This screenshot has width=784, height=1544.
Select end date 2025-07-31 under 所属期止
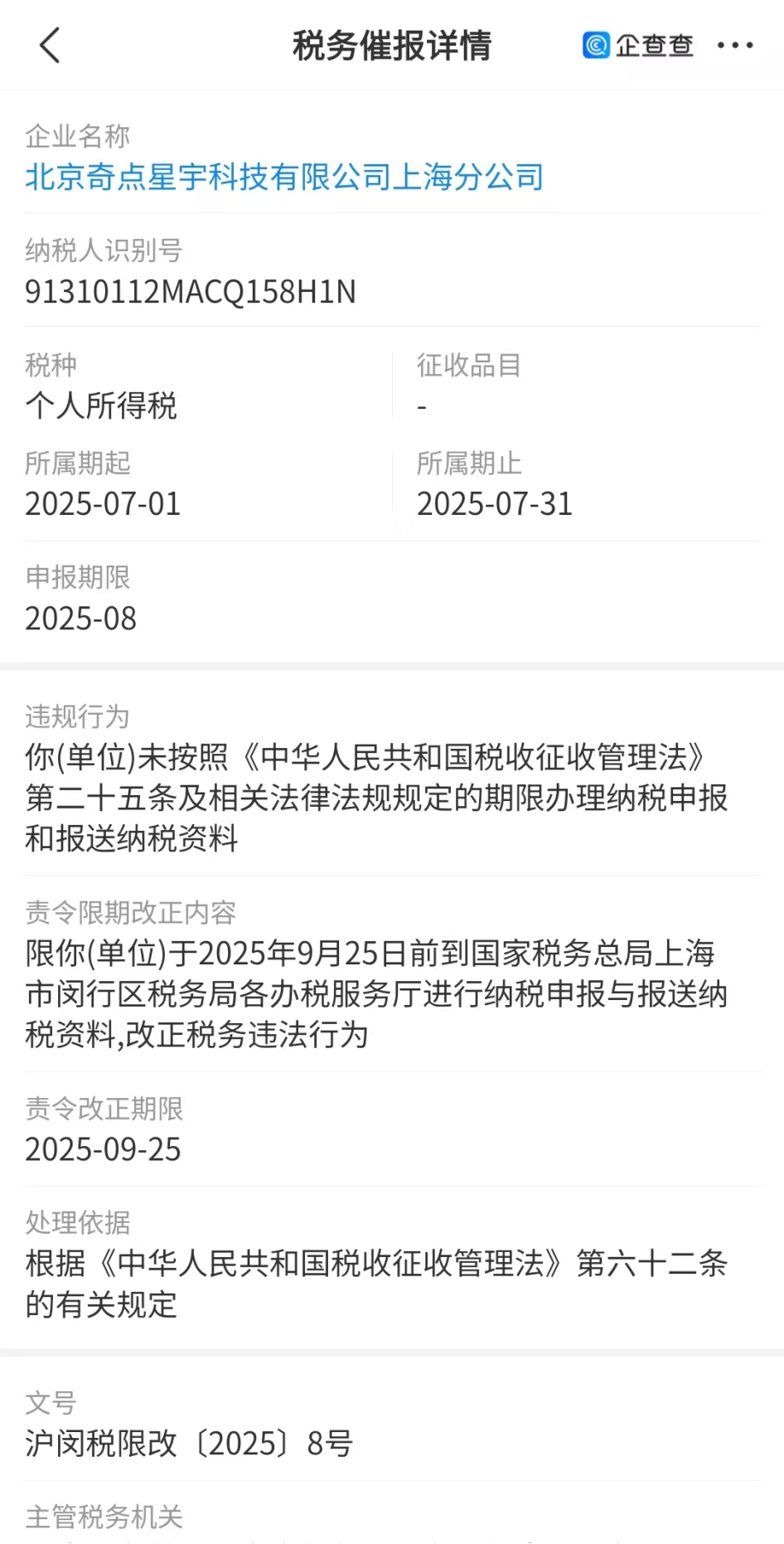pos(495,503)
